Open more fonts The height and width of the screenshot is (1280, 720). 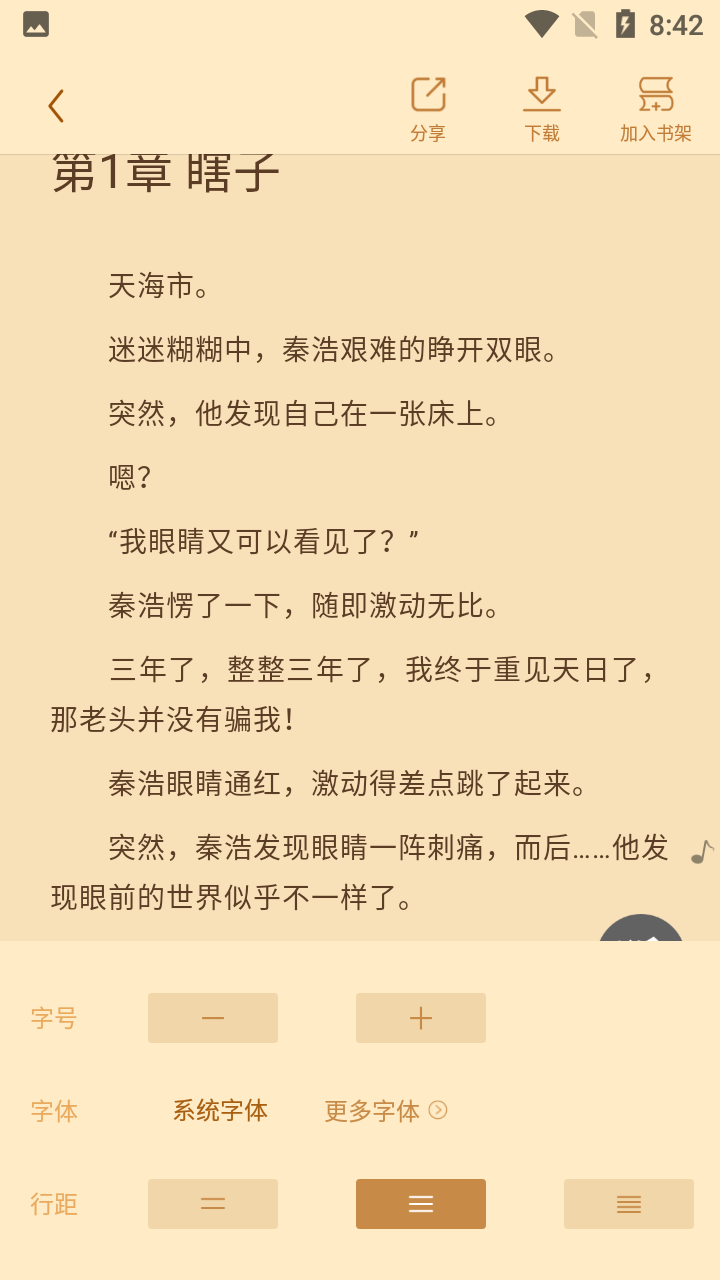[x=386, y=1111]
